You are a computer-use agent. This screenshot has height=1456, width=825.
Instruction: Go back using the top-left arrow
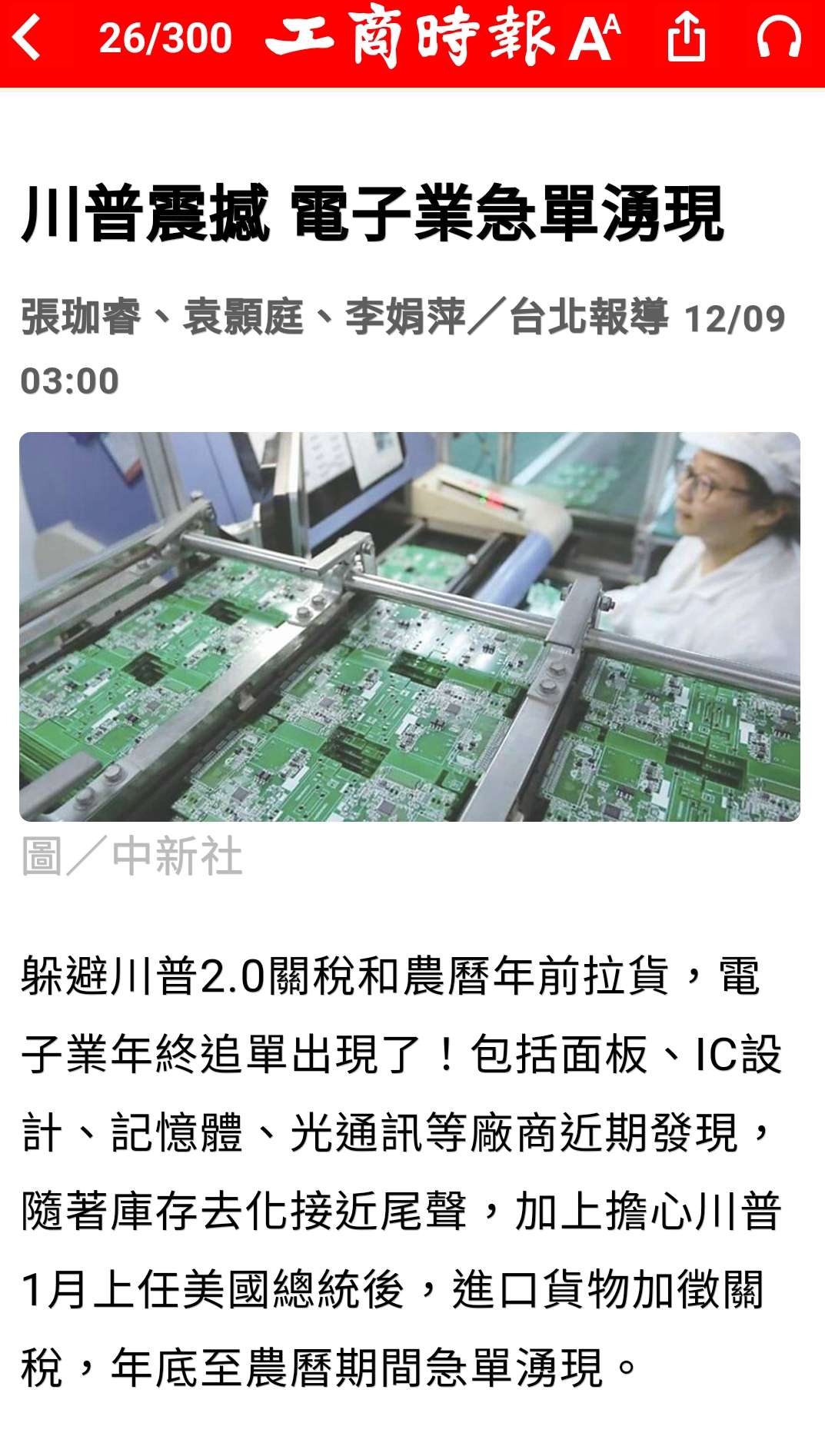pyautogui.click(x=28, y=38)
